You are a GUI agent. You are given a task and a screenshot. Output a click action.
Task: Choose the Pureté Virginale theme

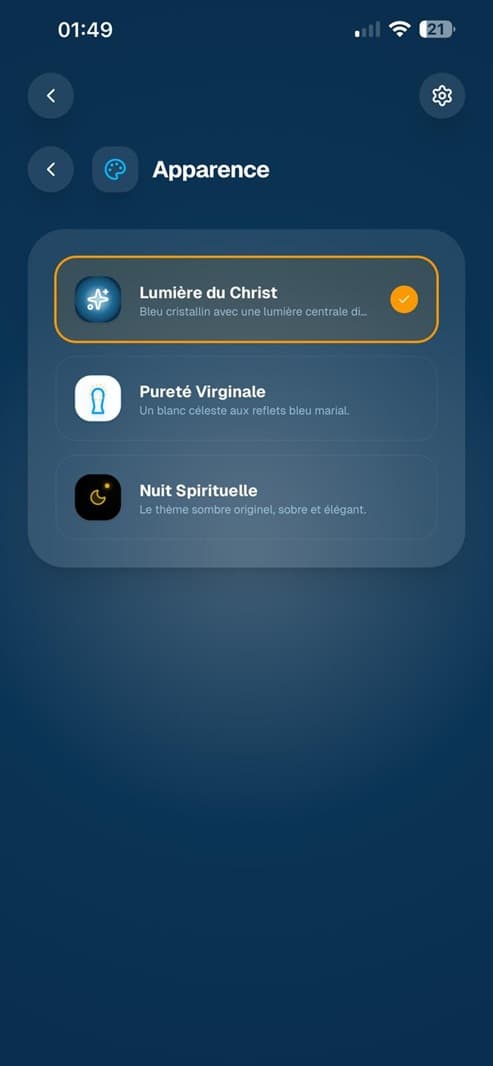(246, 398)
